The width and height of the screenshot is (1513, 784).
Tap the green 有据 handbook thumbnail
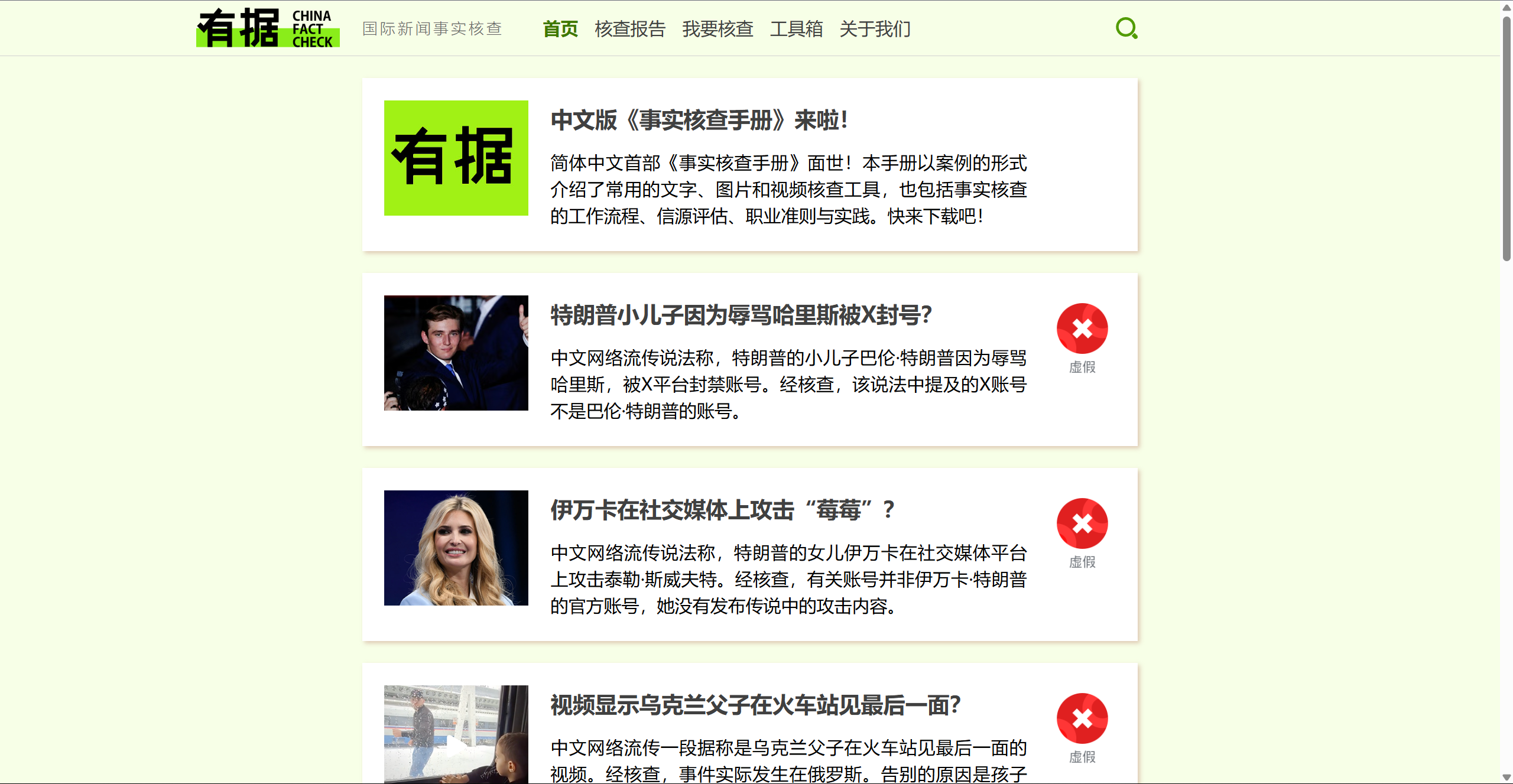(x=456, y=158)
